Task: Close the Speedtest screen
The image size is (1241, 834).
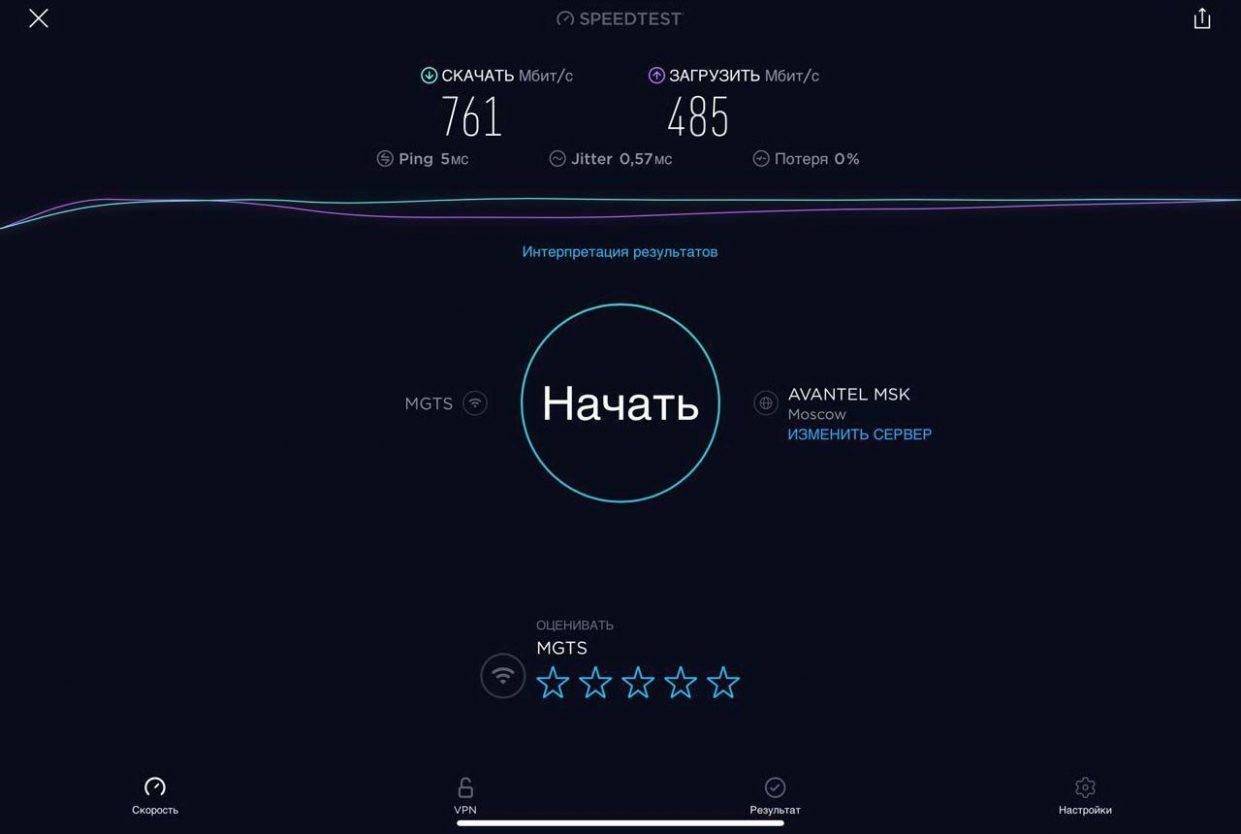Action: (38, 19)
